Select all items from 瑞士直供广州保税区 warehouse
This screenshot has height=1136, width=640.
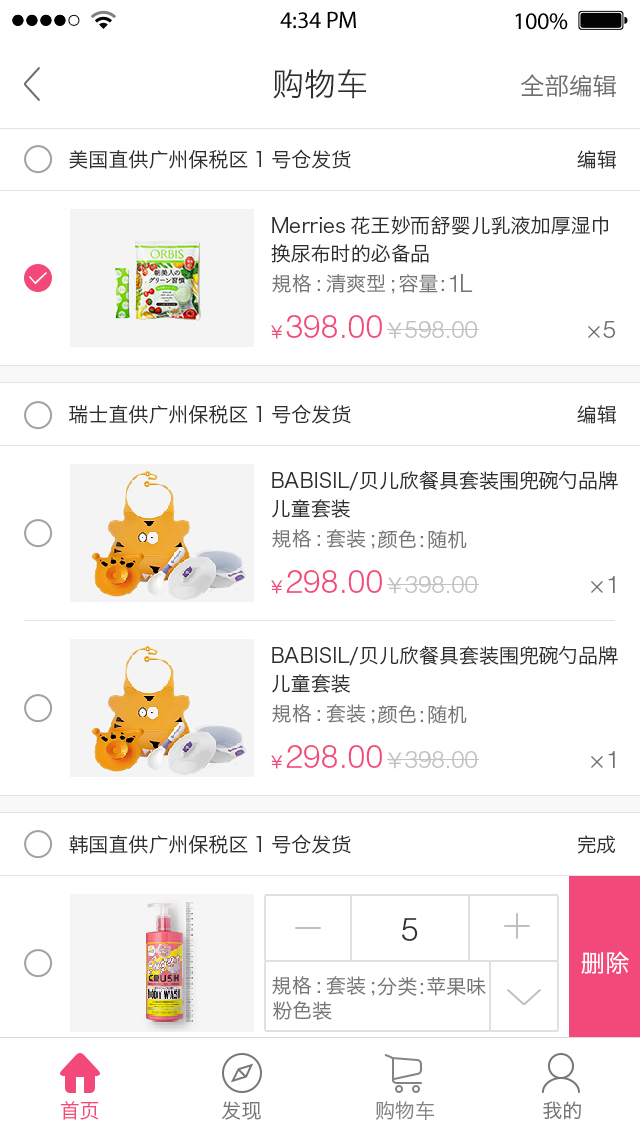coord(38,414)
